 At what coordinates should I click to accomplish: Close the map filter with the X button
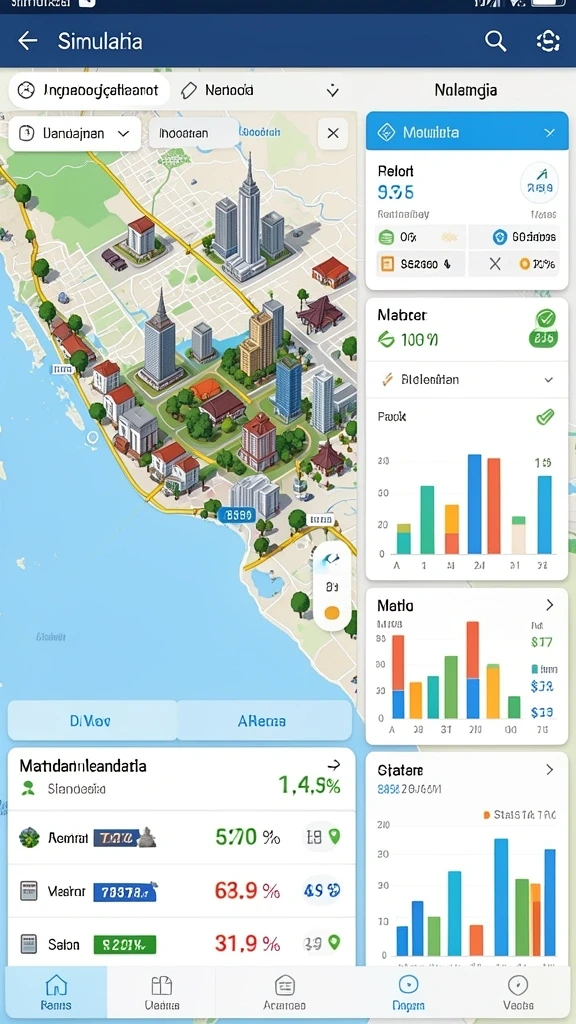(x=333, y=133)
